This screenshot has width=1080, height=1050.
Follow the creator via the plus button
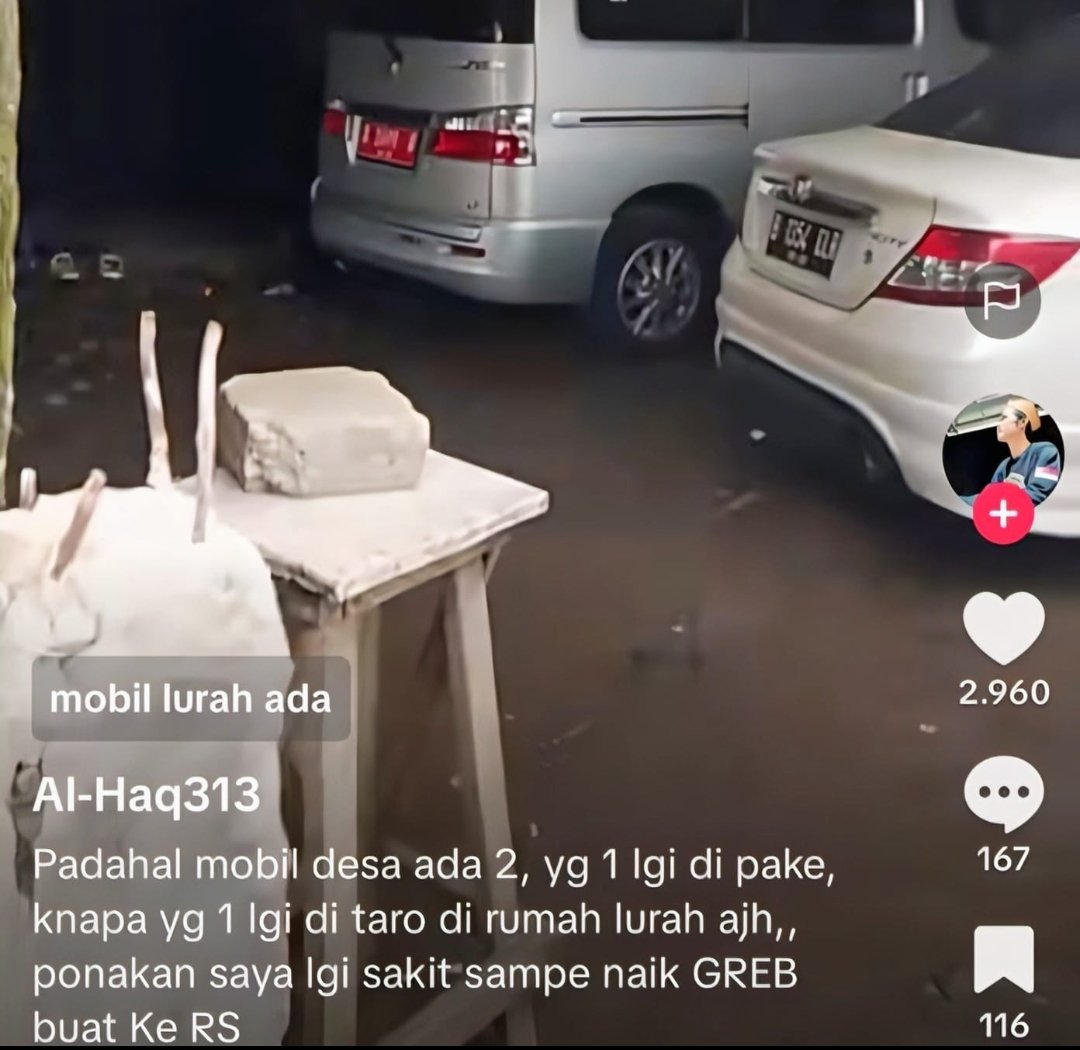click(1003, 514)
